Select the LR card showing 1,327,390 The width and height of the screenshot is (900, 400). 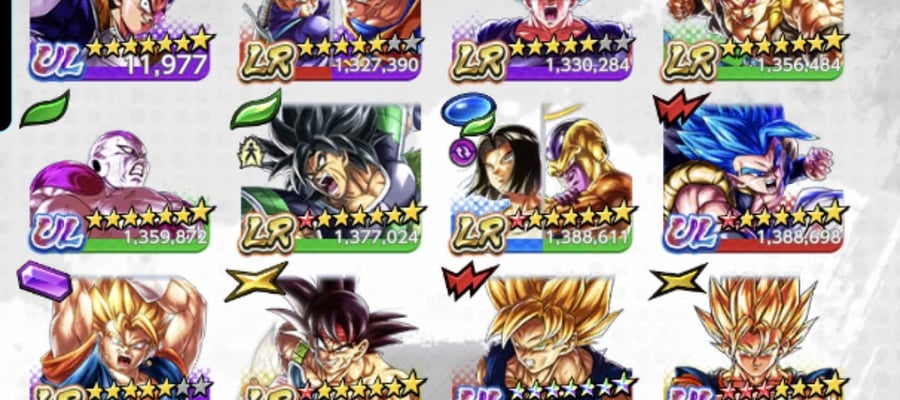[331, 39]
